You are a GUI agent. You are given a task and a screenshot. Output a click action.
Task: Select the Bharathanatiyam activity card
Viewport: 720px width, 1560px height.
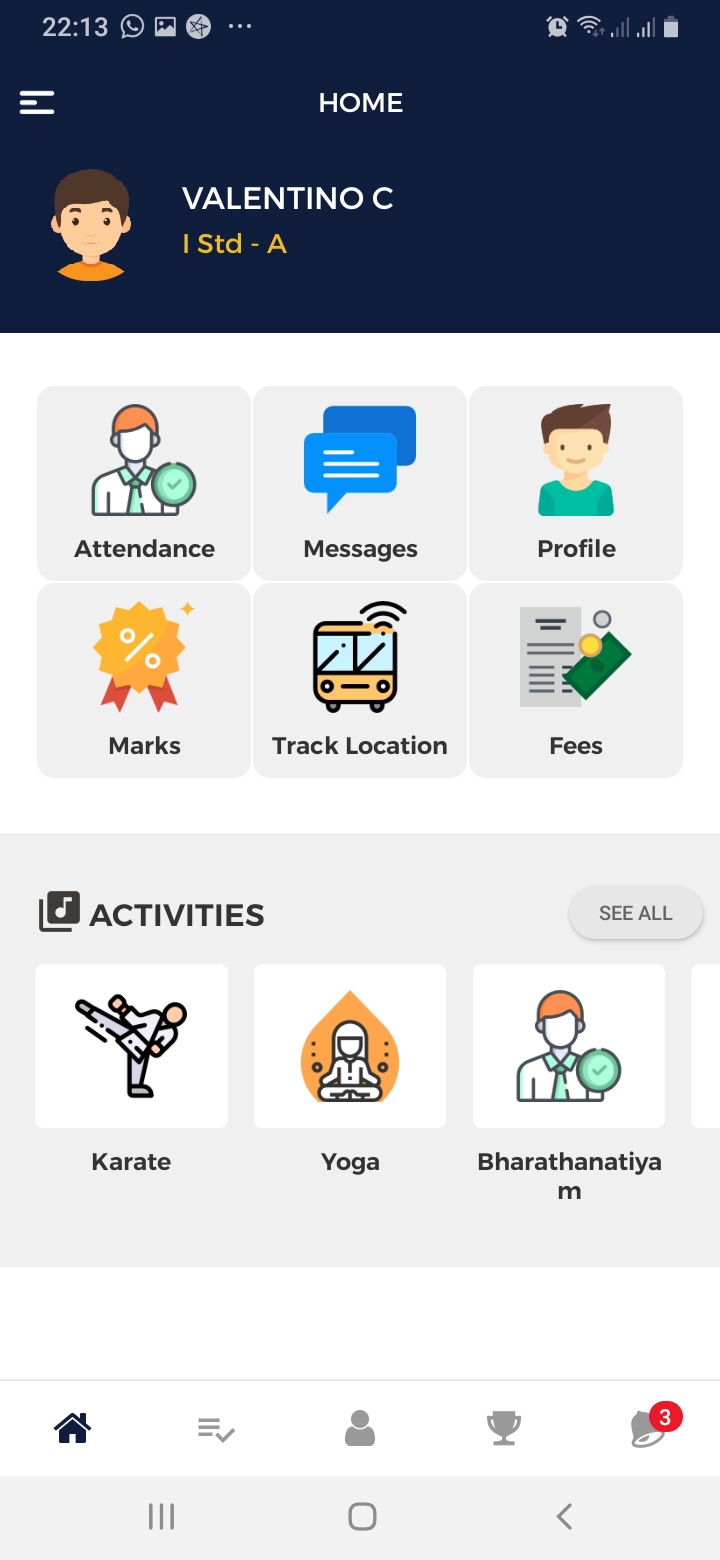[569, 1046]
